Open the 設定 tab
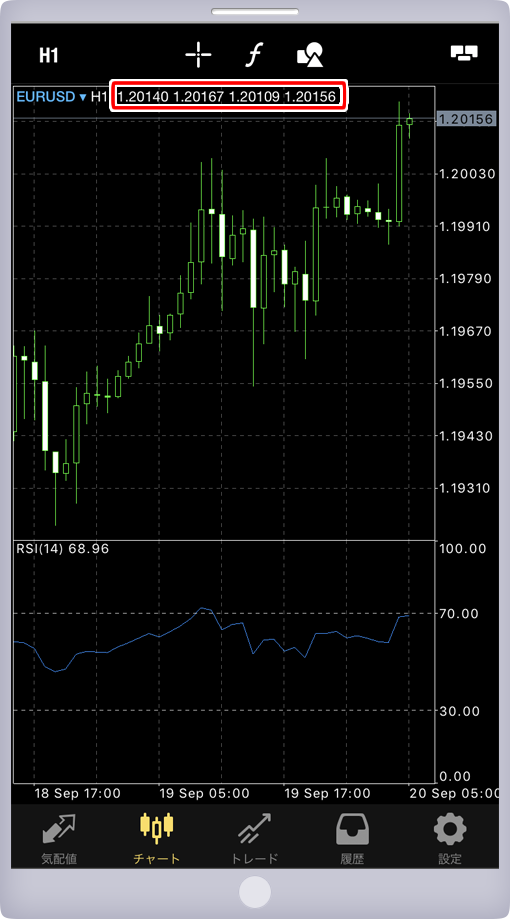Screen dimensions: 510x919 pos(450,839)
